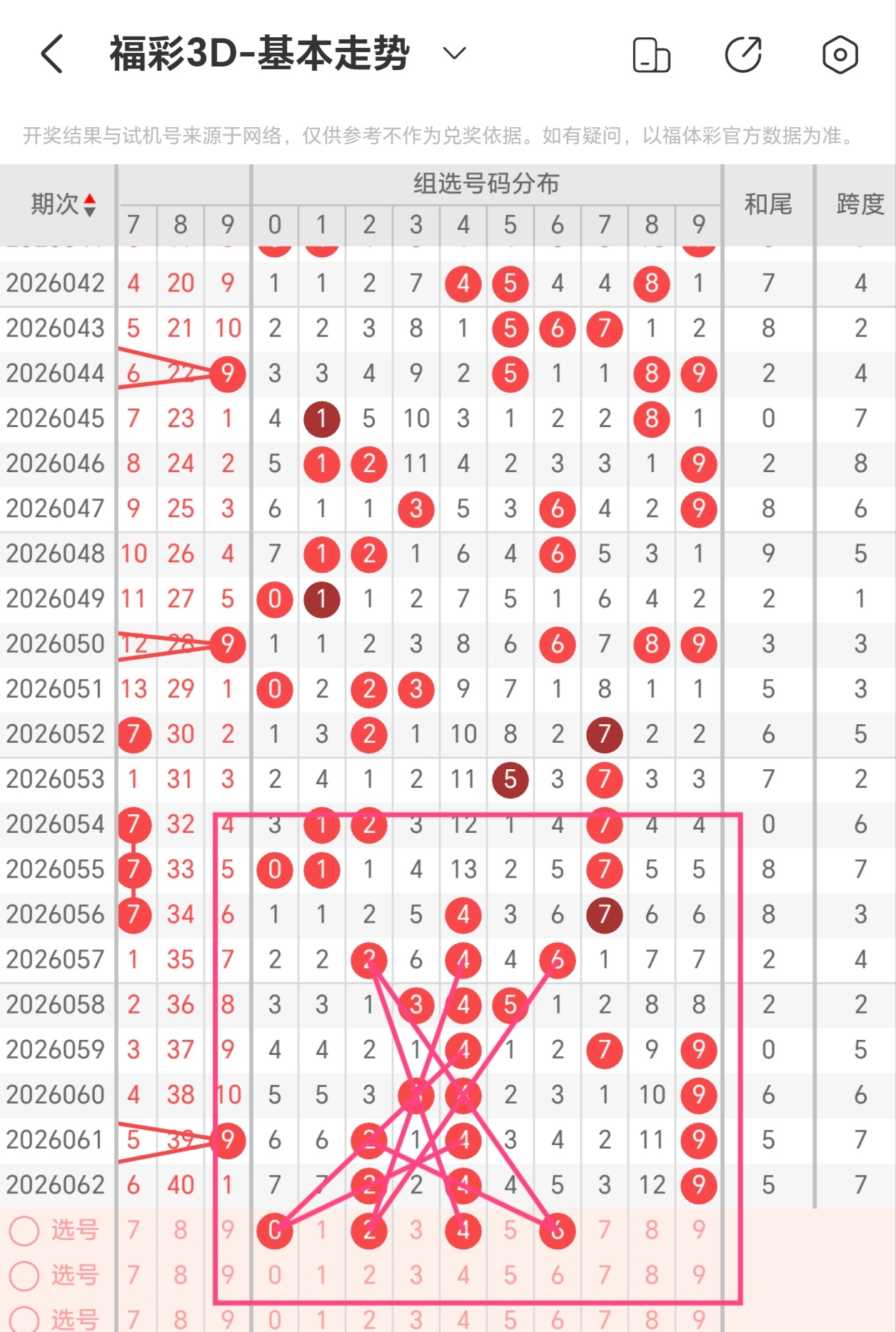Deselect highlighted number 4 in 选号 row
Image resolution: width=896 pixels, height=1332 pixels.
463,1230
